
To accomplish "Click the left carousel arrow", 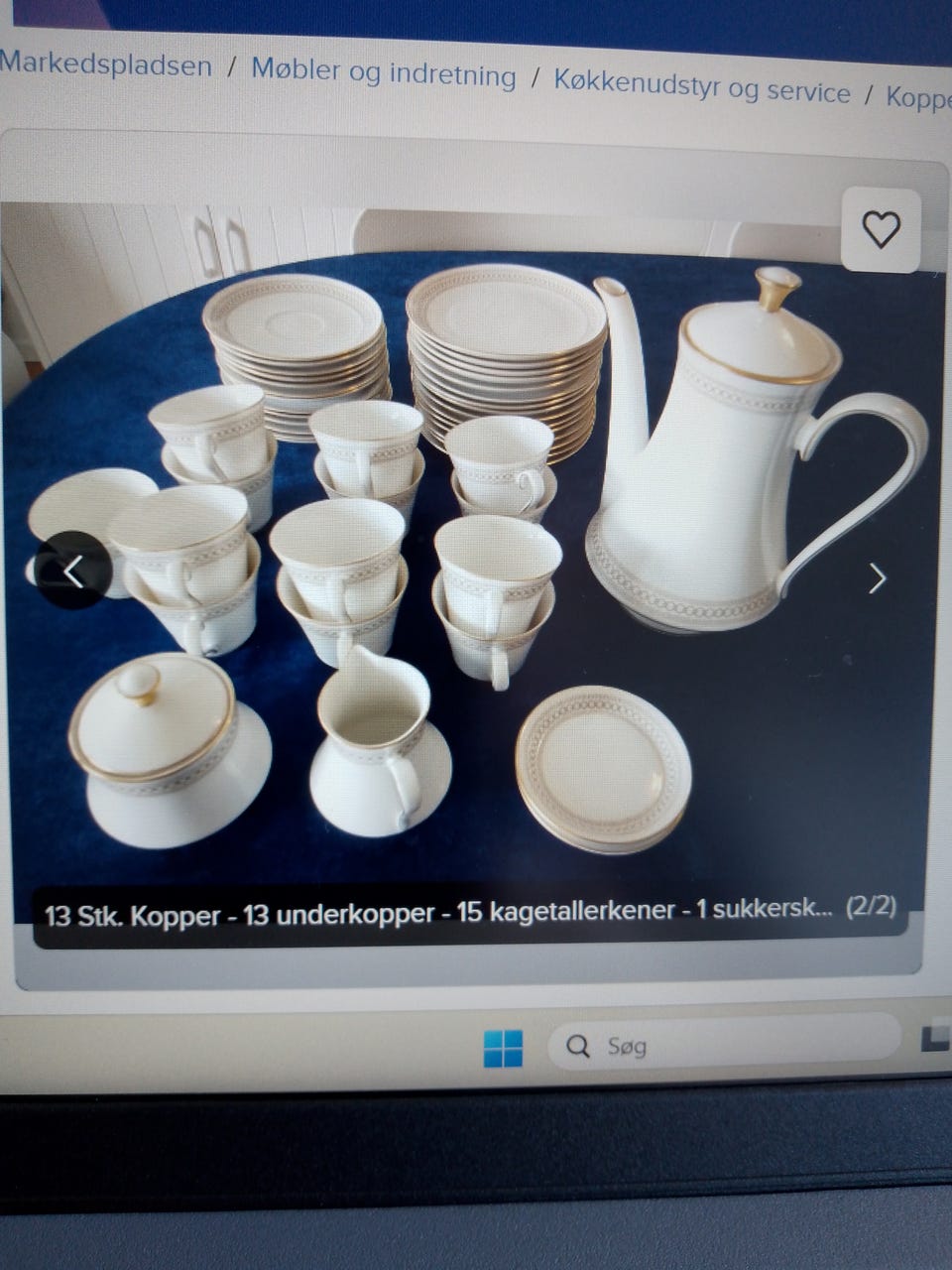I will tap(74, 571).
